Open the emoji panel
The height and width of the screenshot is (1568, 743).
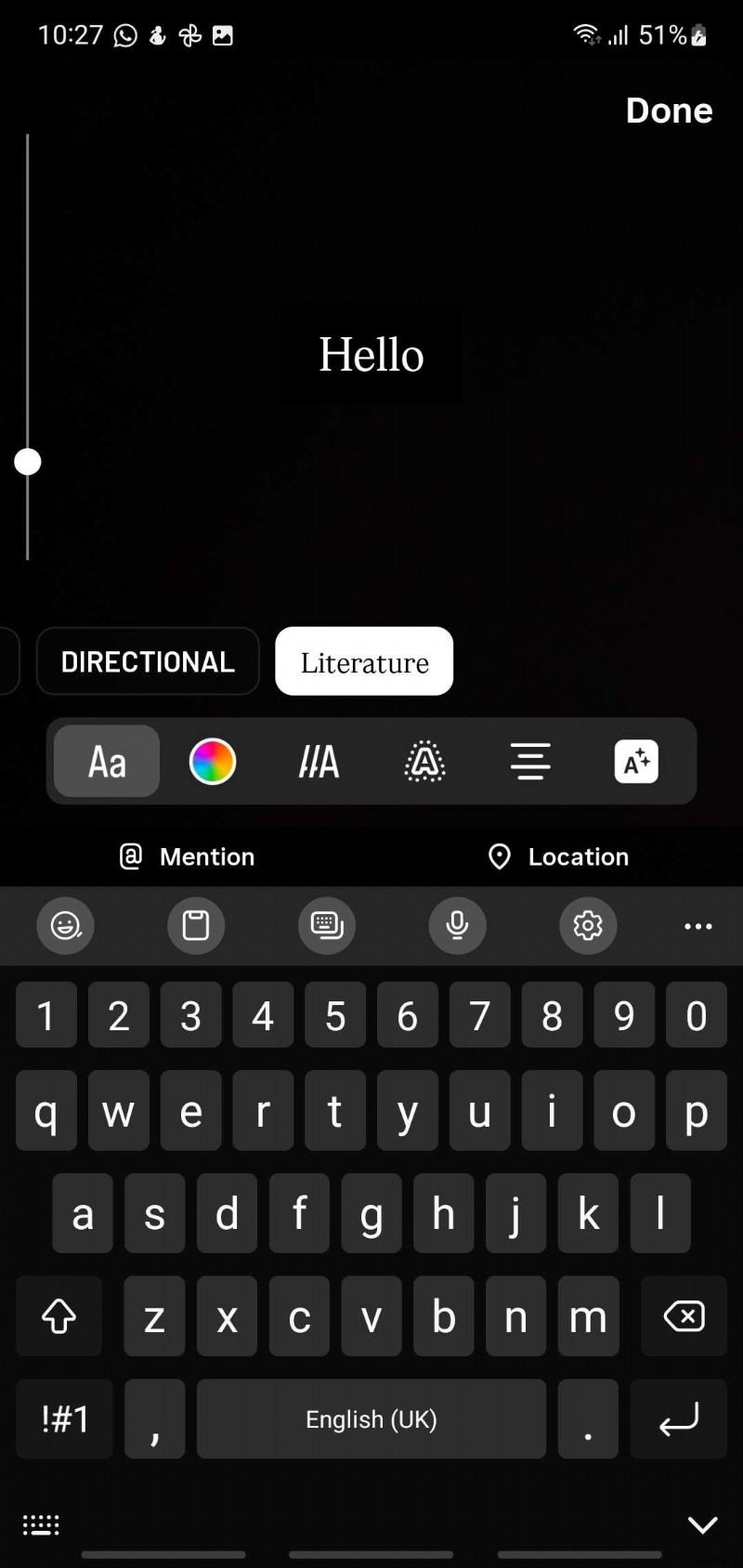65,926
